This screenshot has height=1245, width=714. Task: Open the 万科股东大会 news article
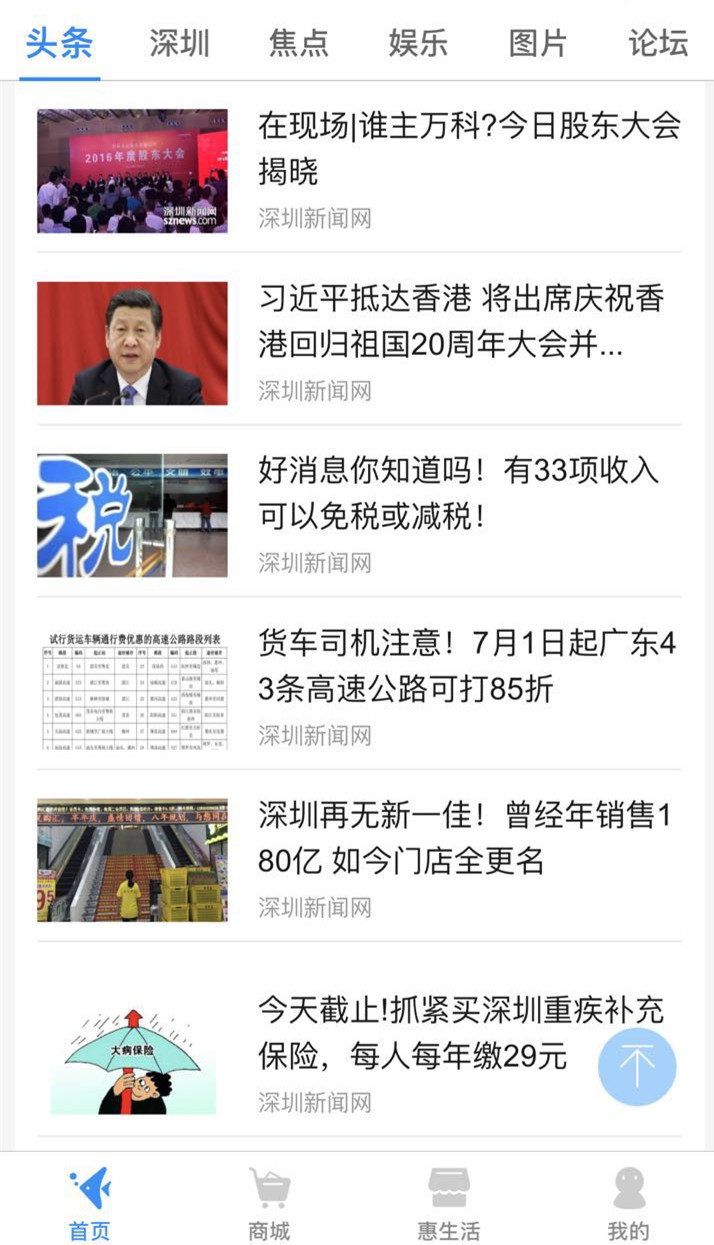[468, 149]
